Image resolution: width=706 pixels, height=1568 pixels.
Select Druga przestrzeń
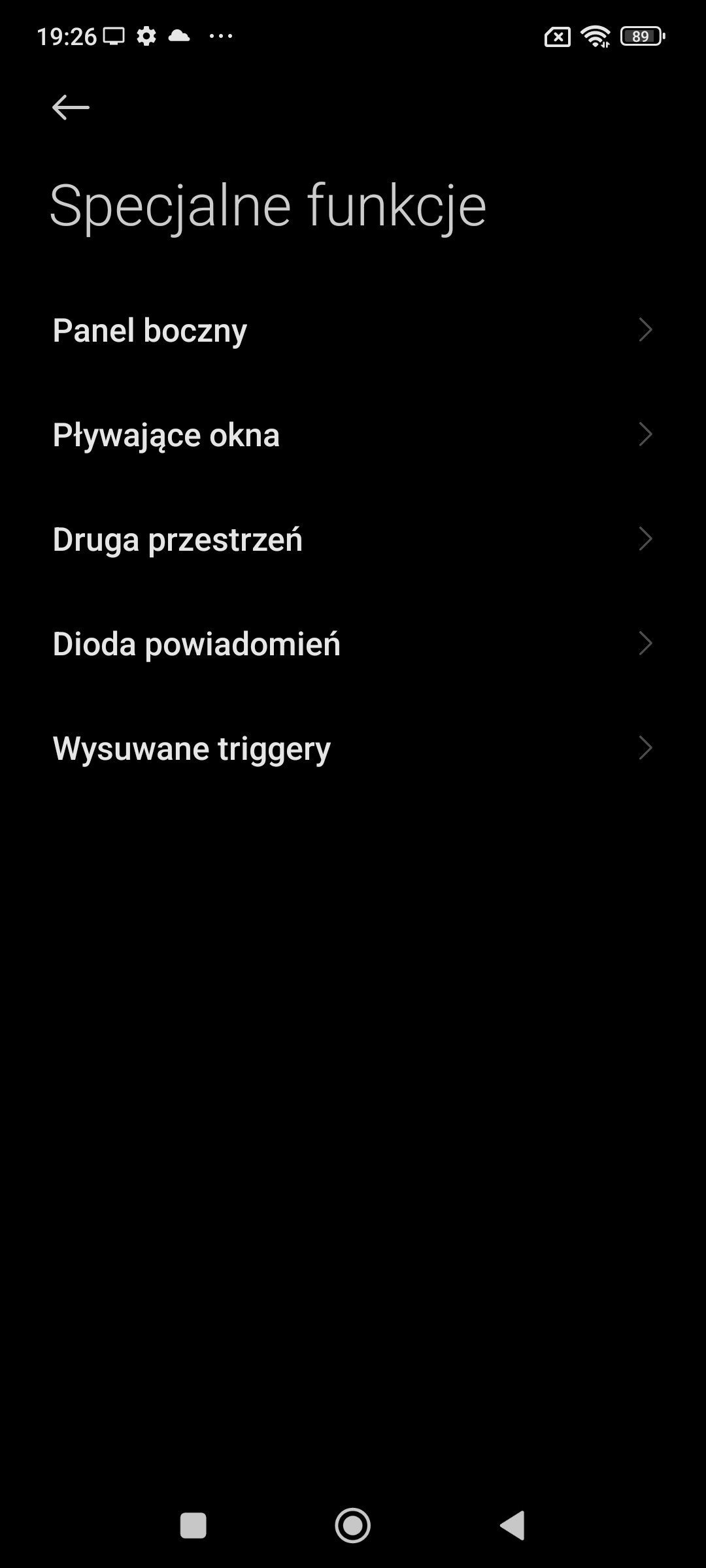(353, 539)
